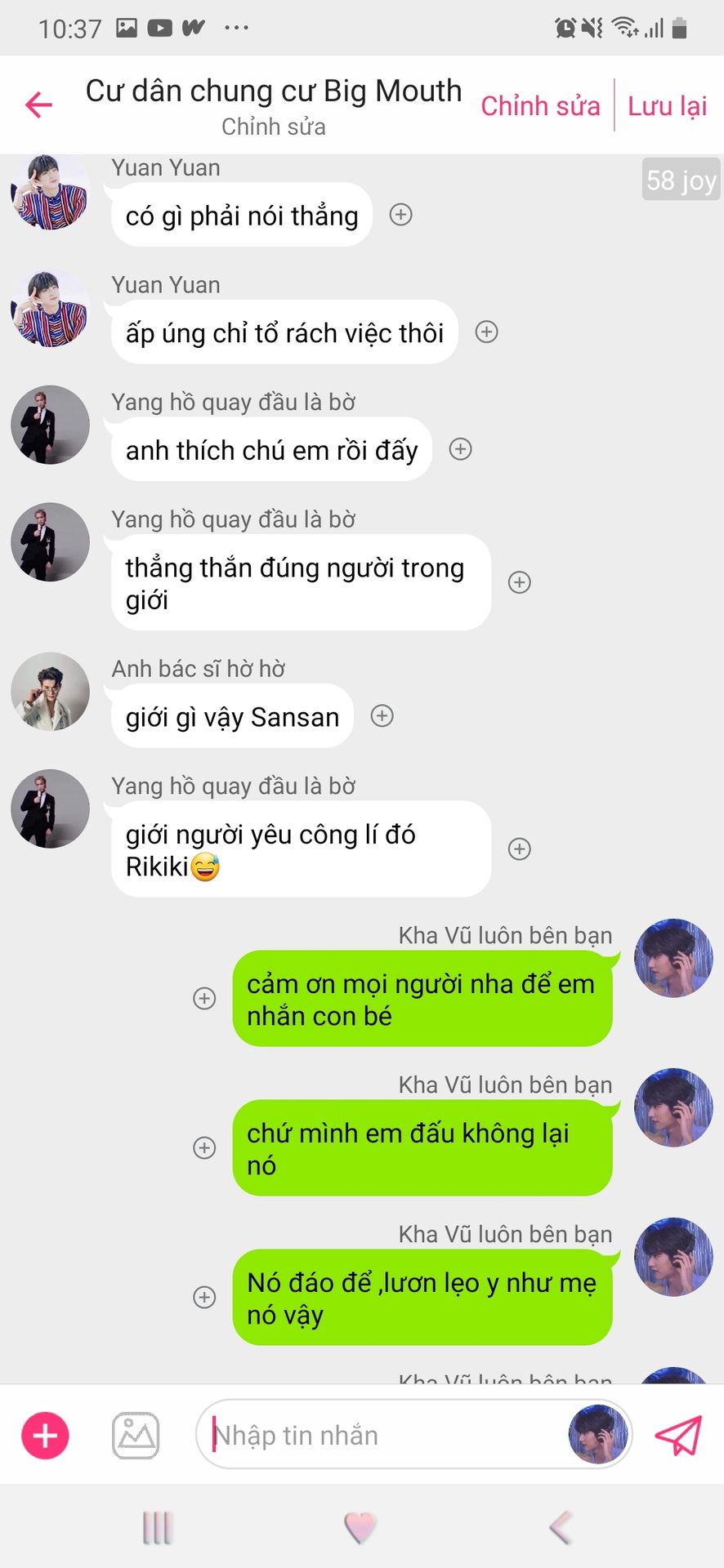Tap the plus icon beside "giới gì vậy Sansan"

tap(382, 715)
